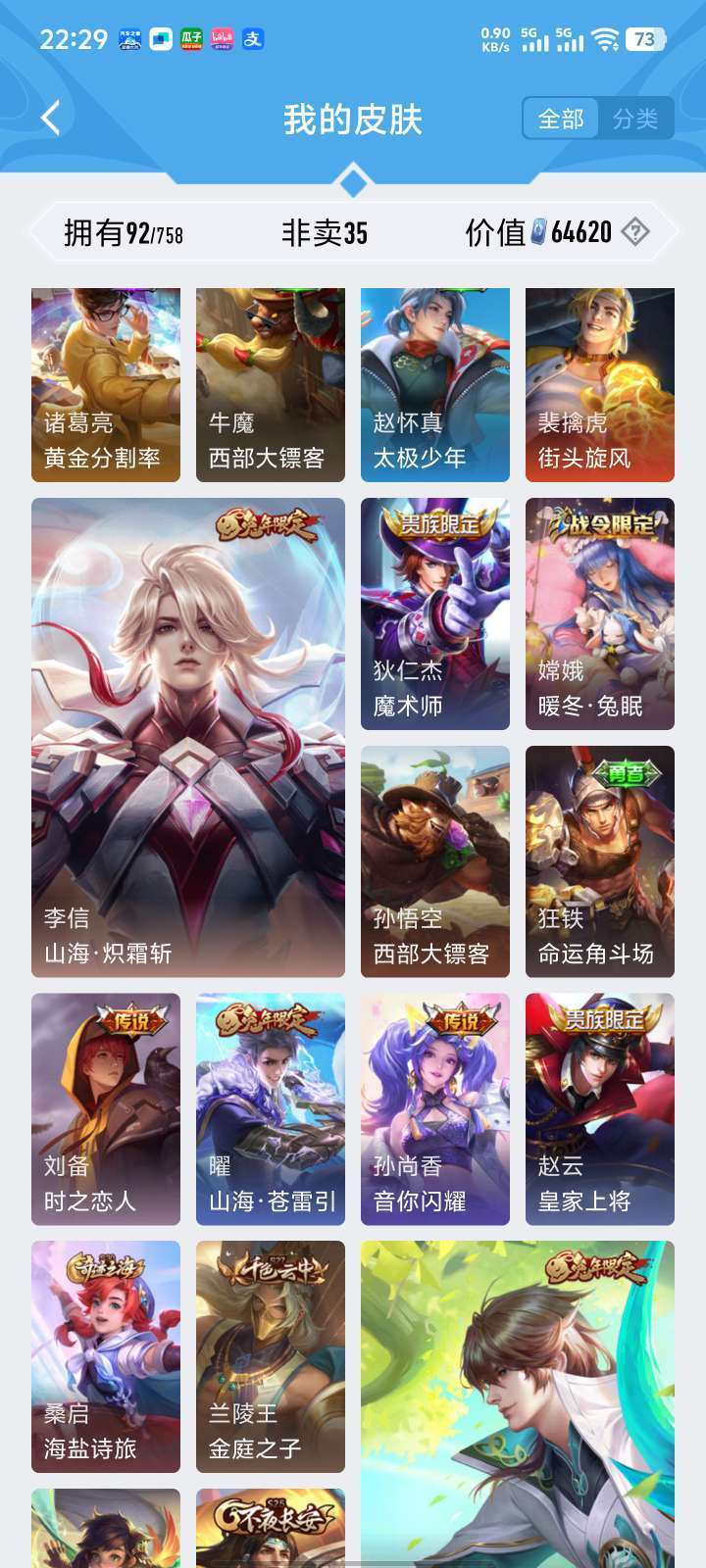Open 诸葛亮 黄金分割率 skin

click(106, 385)
